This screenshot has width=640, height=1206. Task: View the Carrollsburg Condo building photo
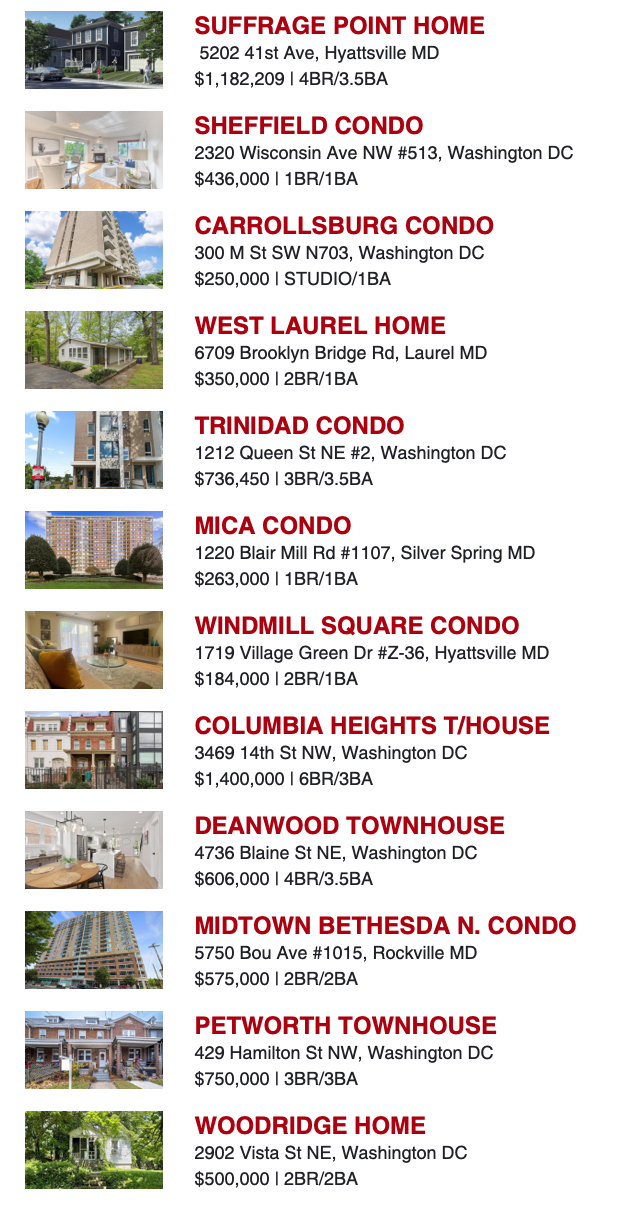coord(94,250)
